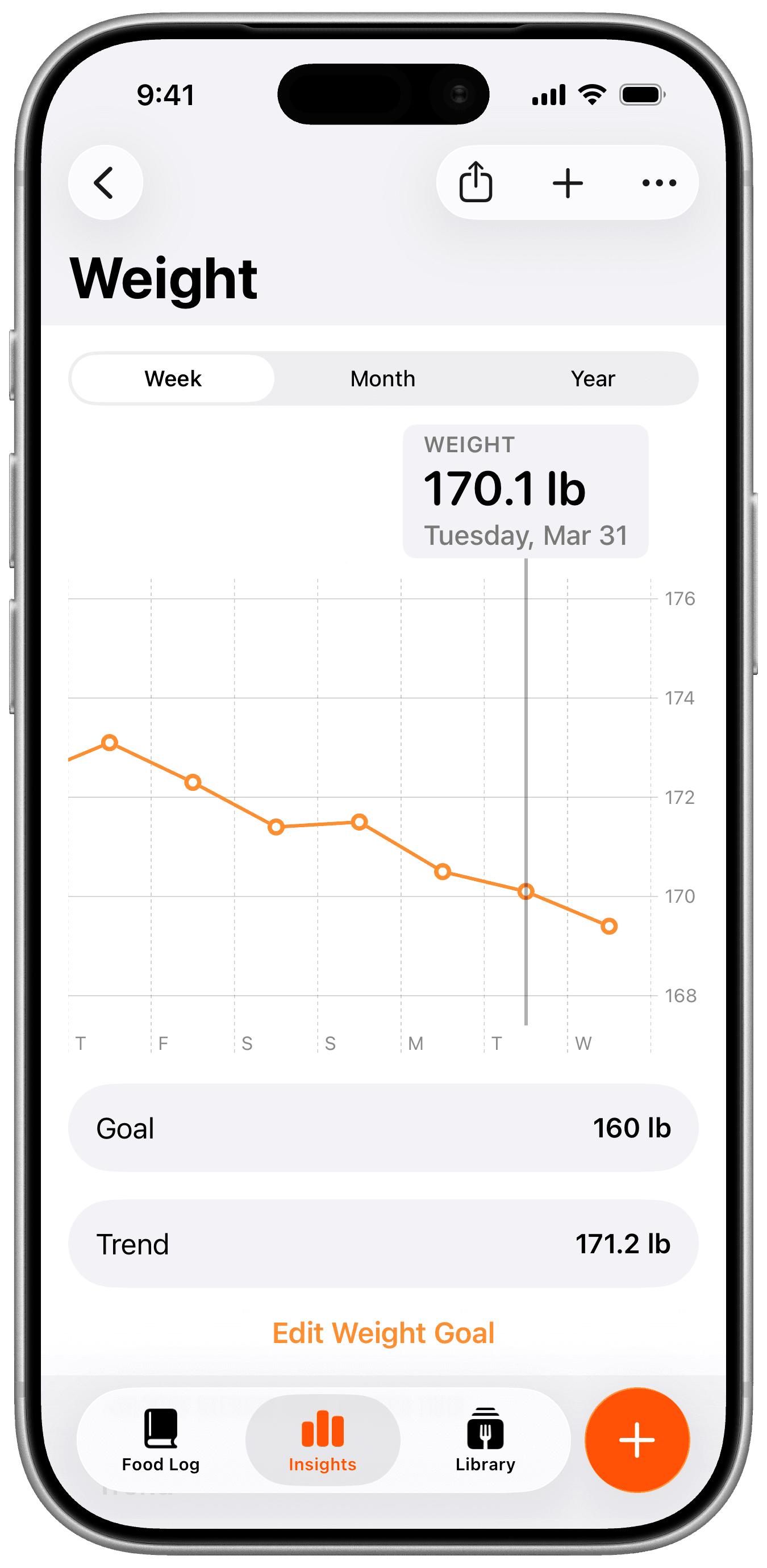Go to the Library tab

coord(485,1440)
